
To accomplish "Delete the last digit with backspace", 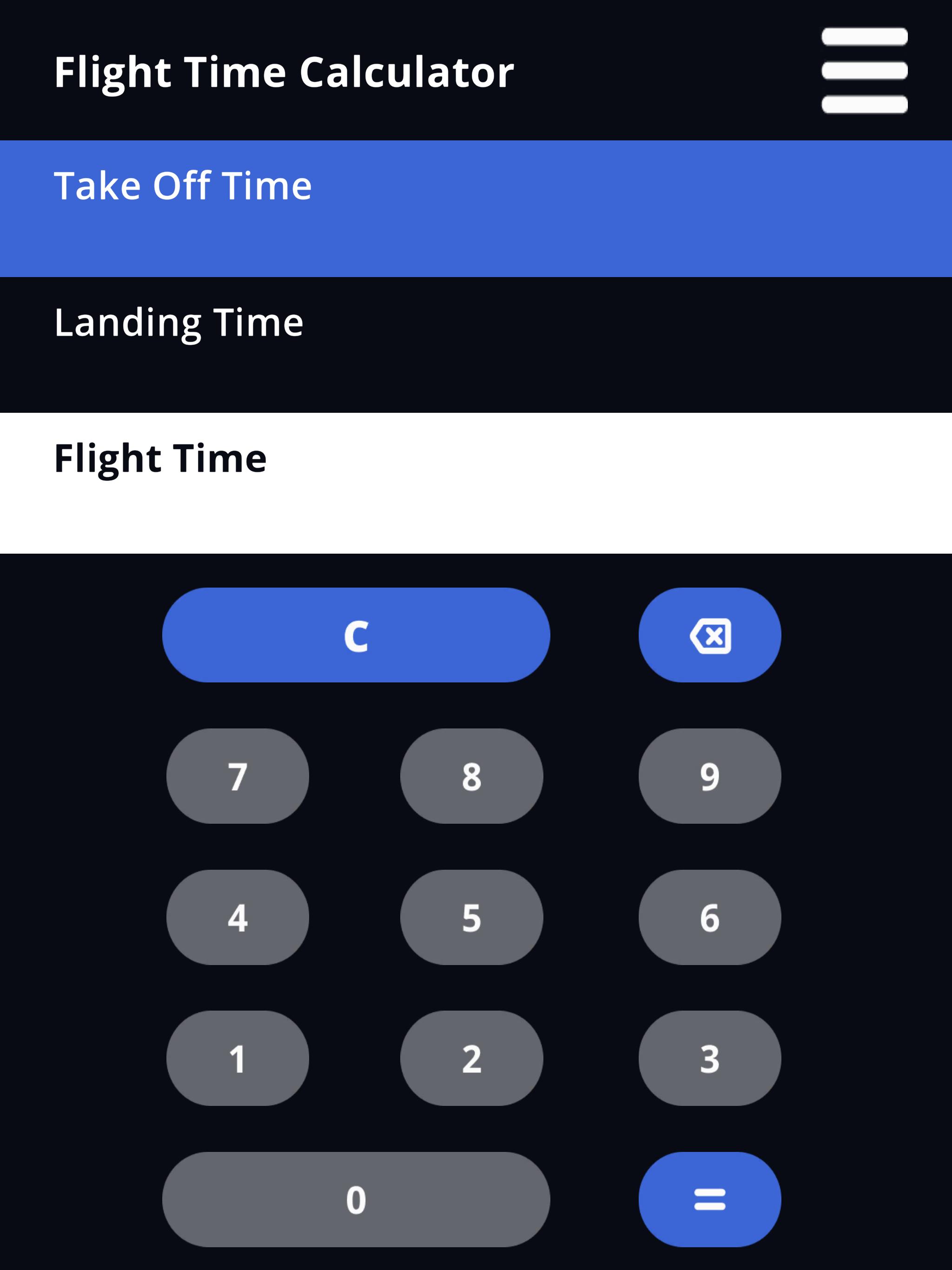I will [710, 635].
